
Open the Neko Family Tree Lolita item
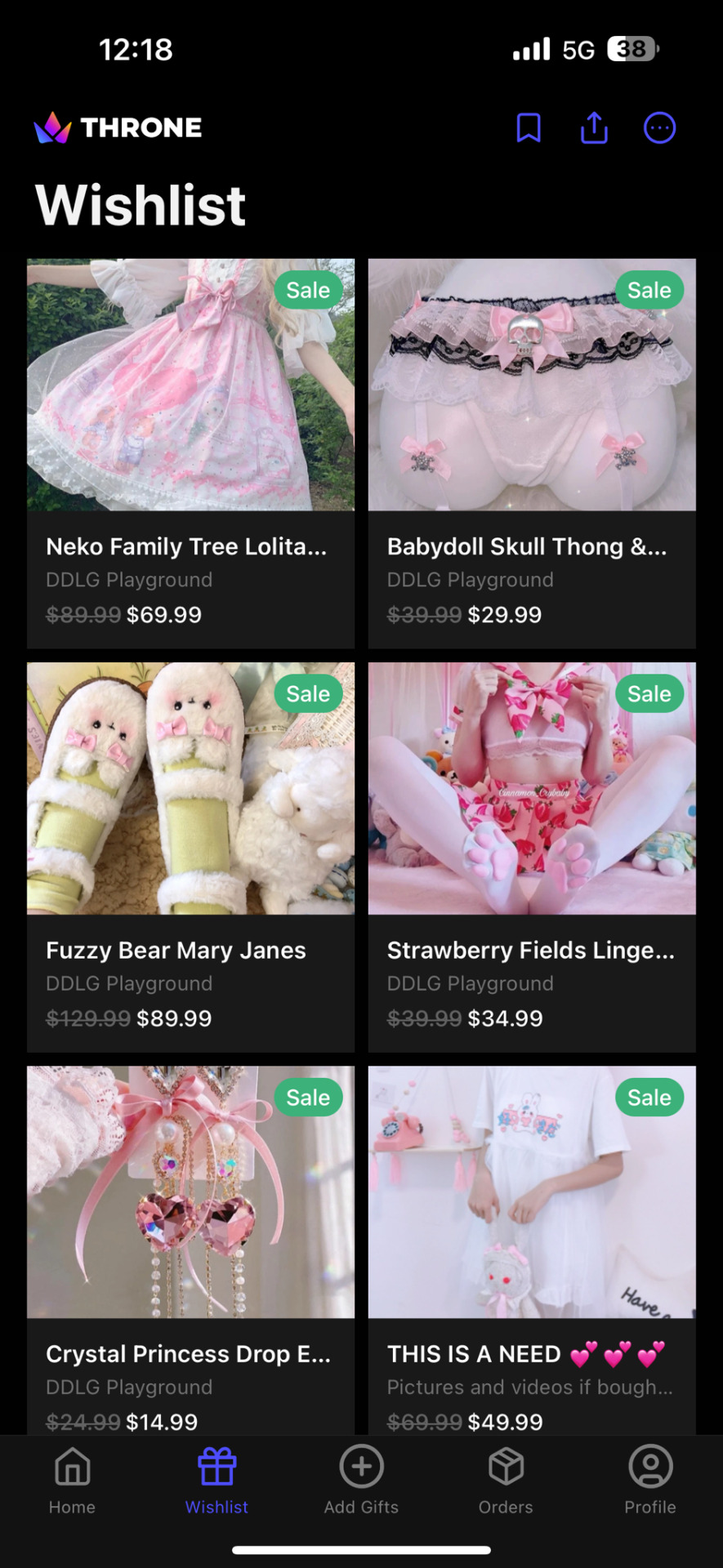(190, 453)
